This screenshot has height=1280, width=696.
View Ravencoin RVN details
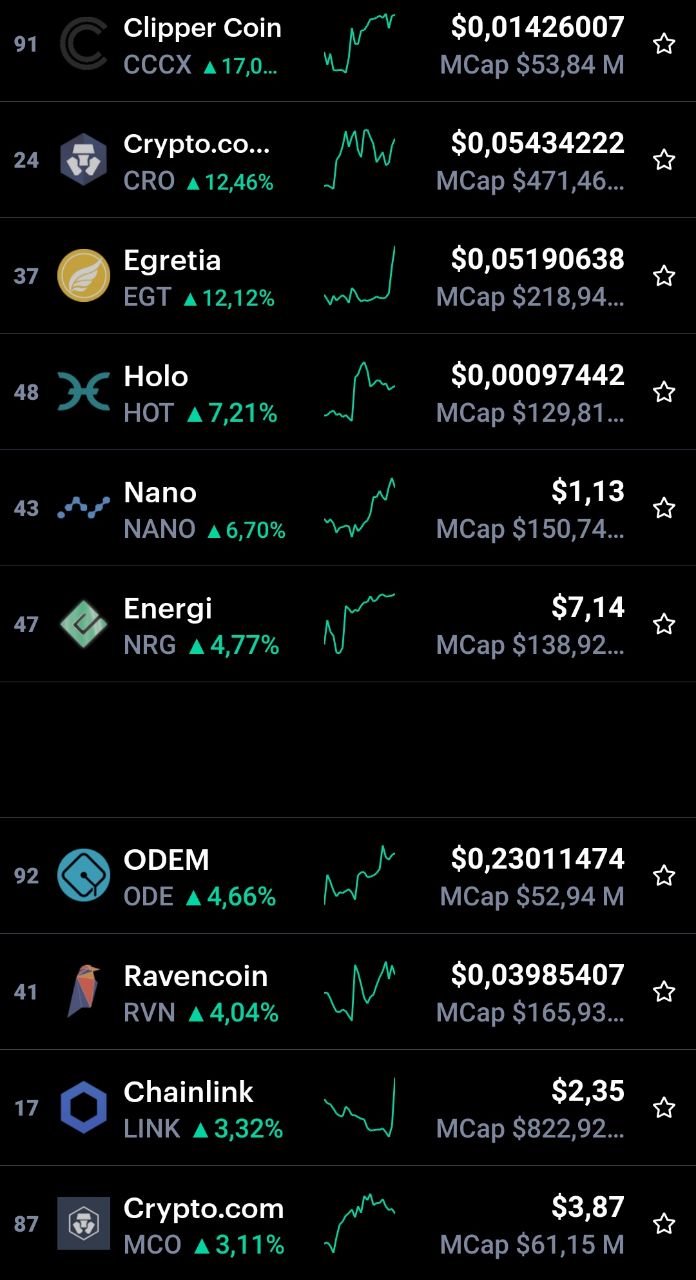click(348, 992)
